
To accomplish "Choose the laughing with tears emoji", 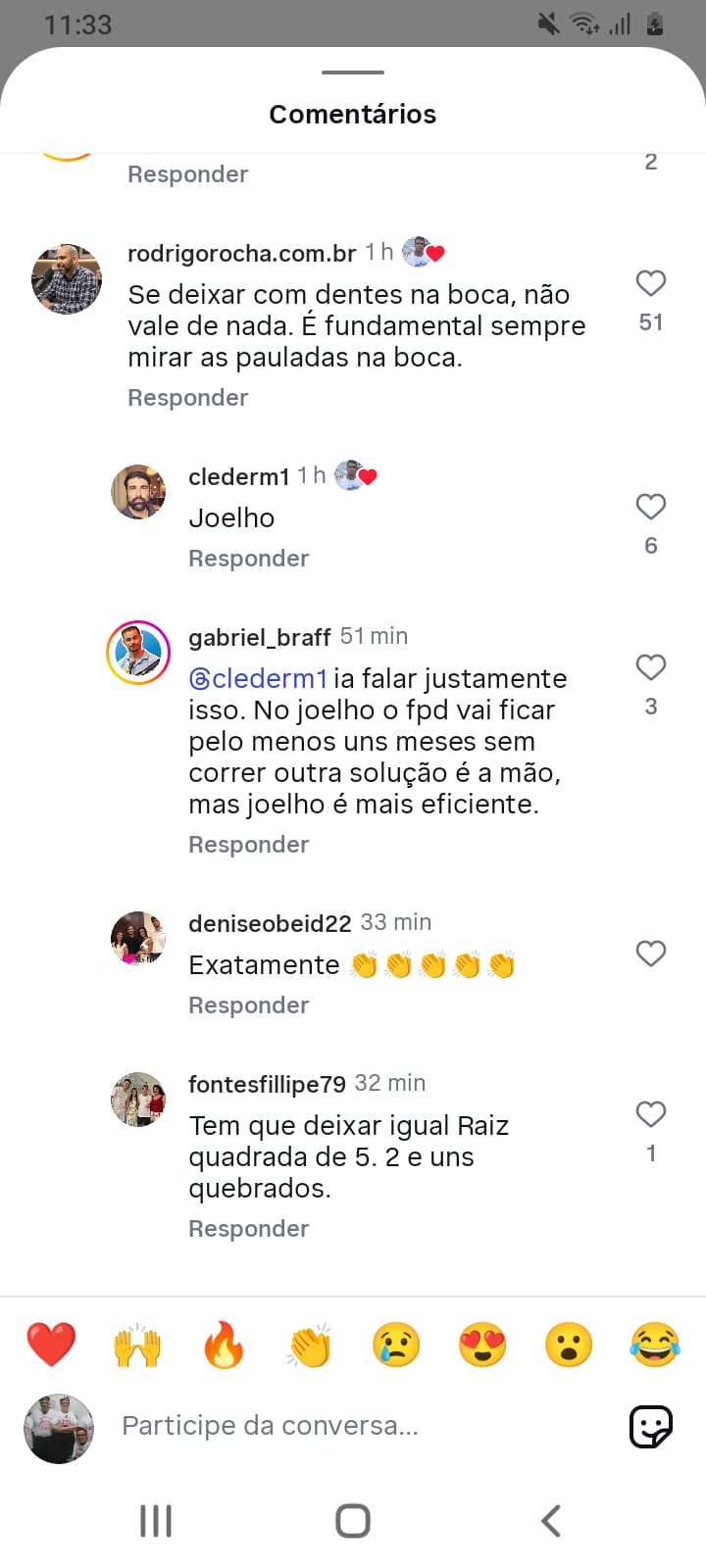I will 655,1345.
